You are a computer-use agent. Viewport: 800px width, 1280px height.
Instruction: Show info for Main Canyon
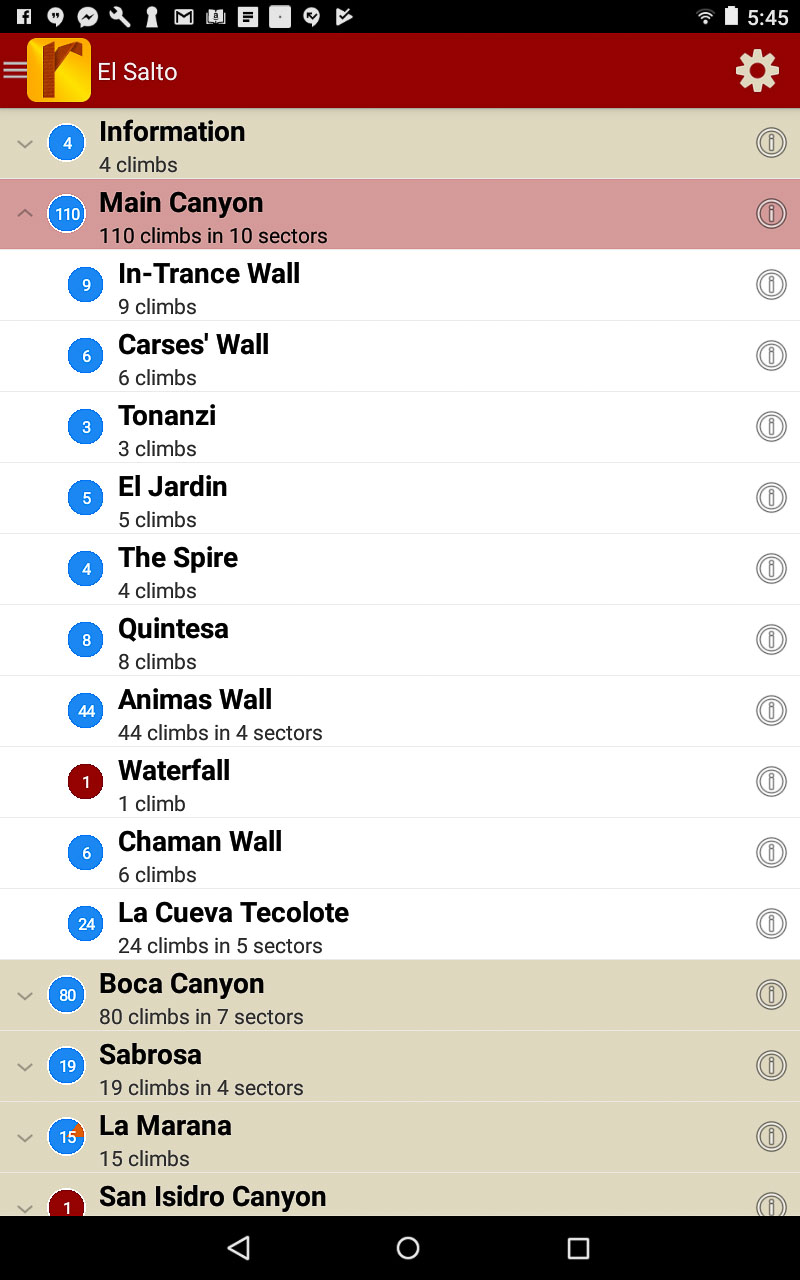click(771, 213)
